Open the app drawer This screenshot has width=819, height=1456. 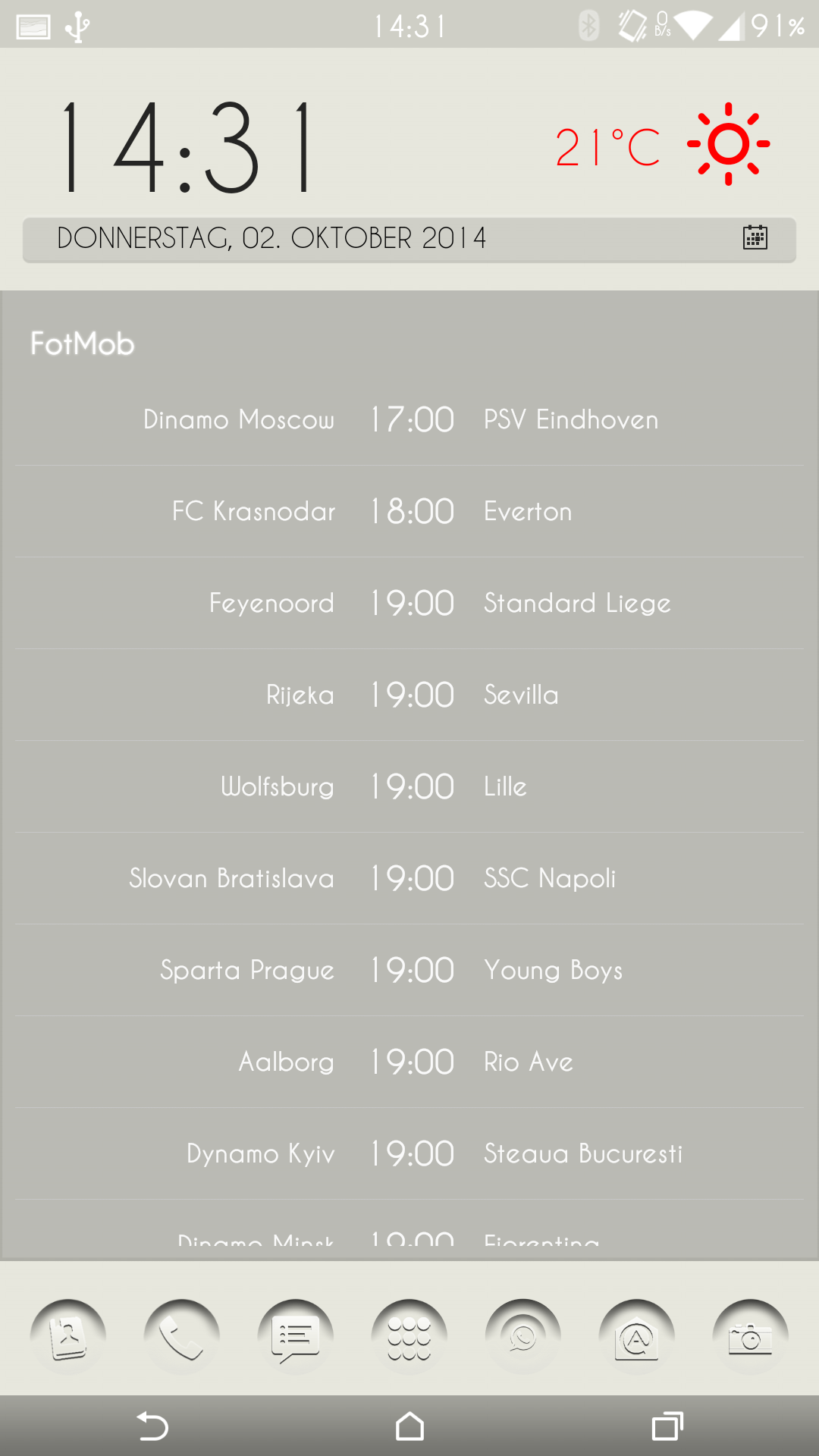(x=409, y=1337)
